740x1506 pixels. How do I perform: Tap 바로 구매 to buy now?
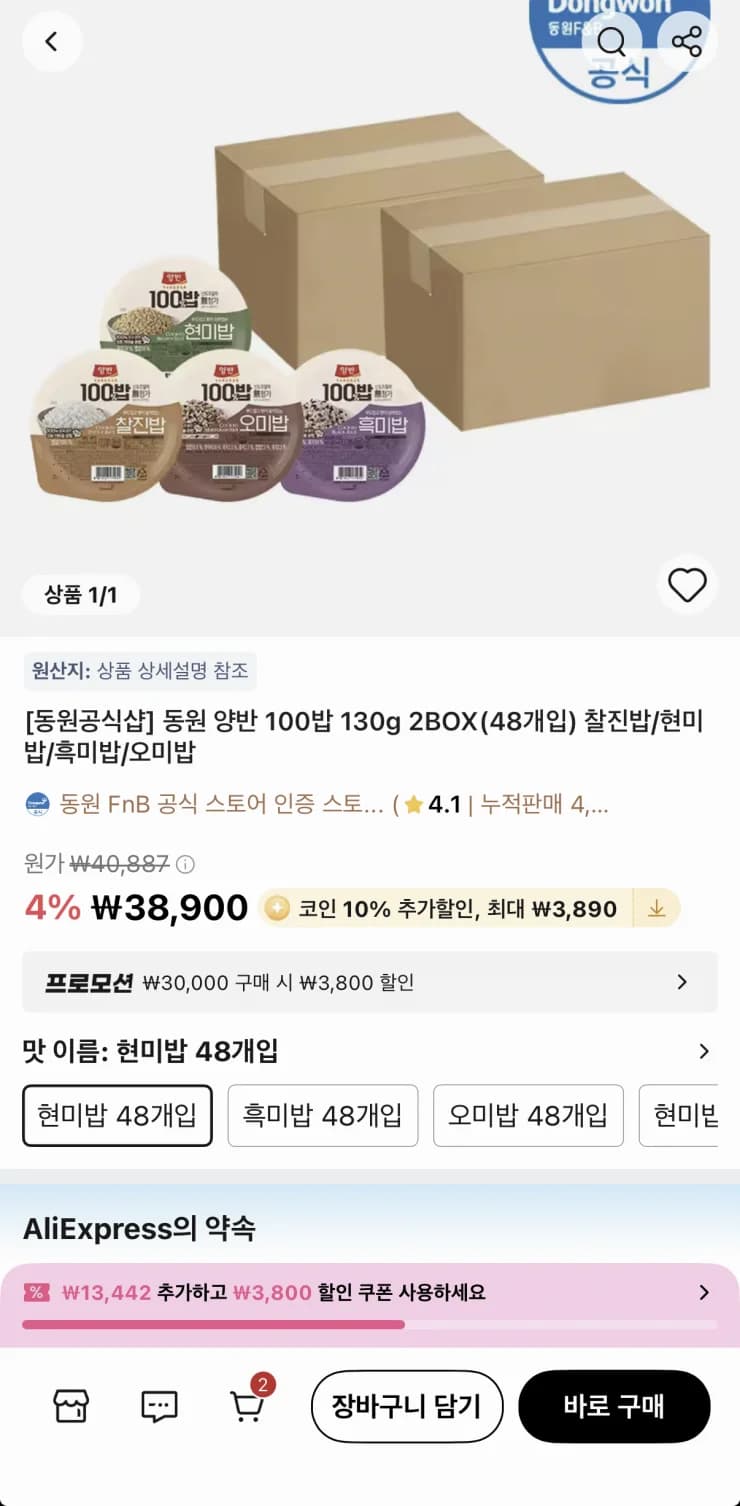pyautogui.click(x=614, y=1406)
